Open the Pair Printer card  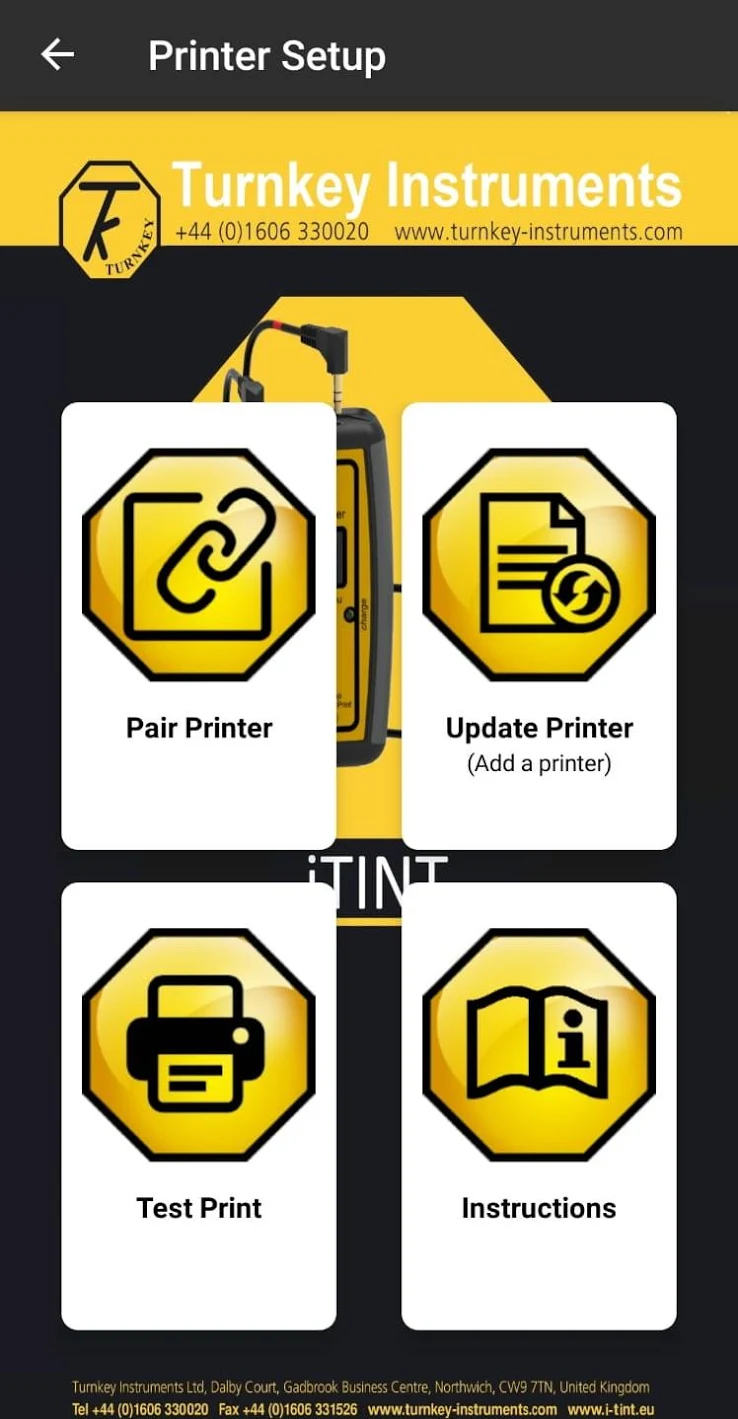[199, 626]
